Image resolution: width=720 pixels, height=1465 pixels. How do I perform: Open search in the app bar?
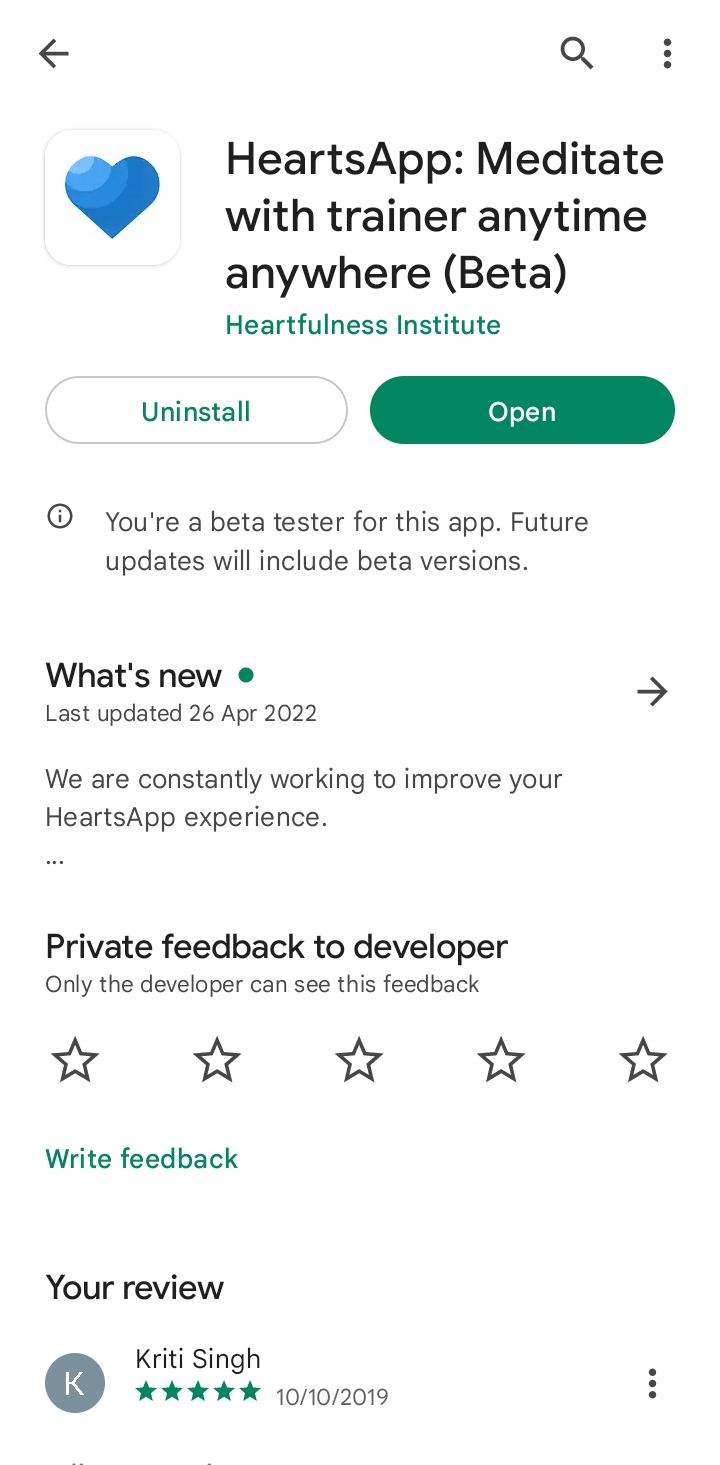(x=577, y=53)
